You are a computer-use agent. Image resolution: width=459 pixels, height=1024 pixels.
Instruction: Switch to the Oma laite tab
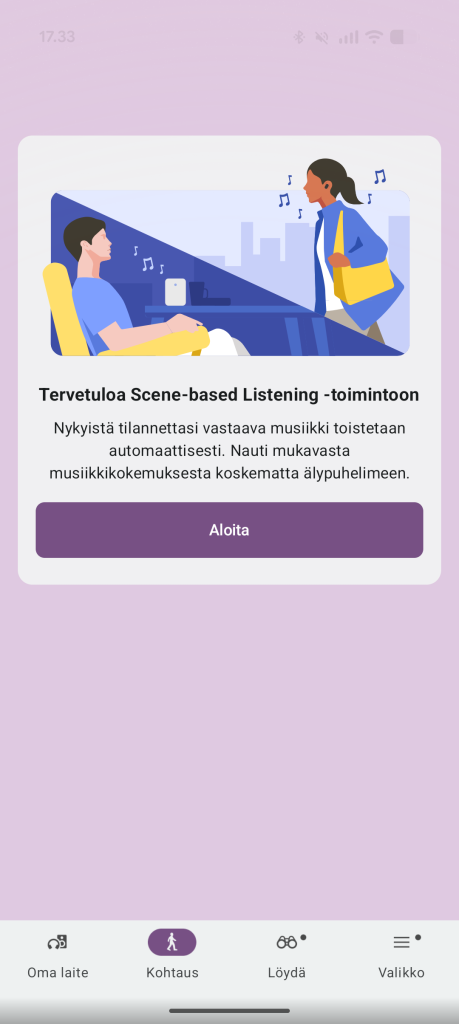(x=57, y=956)
